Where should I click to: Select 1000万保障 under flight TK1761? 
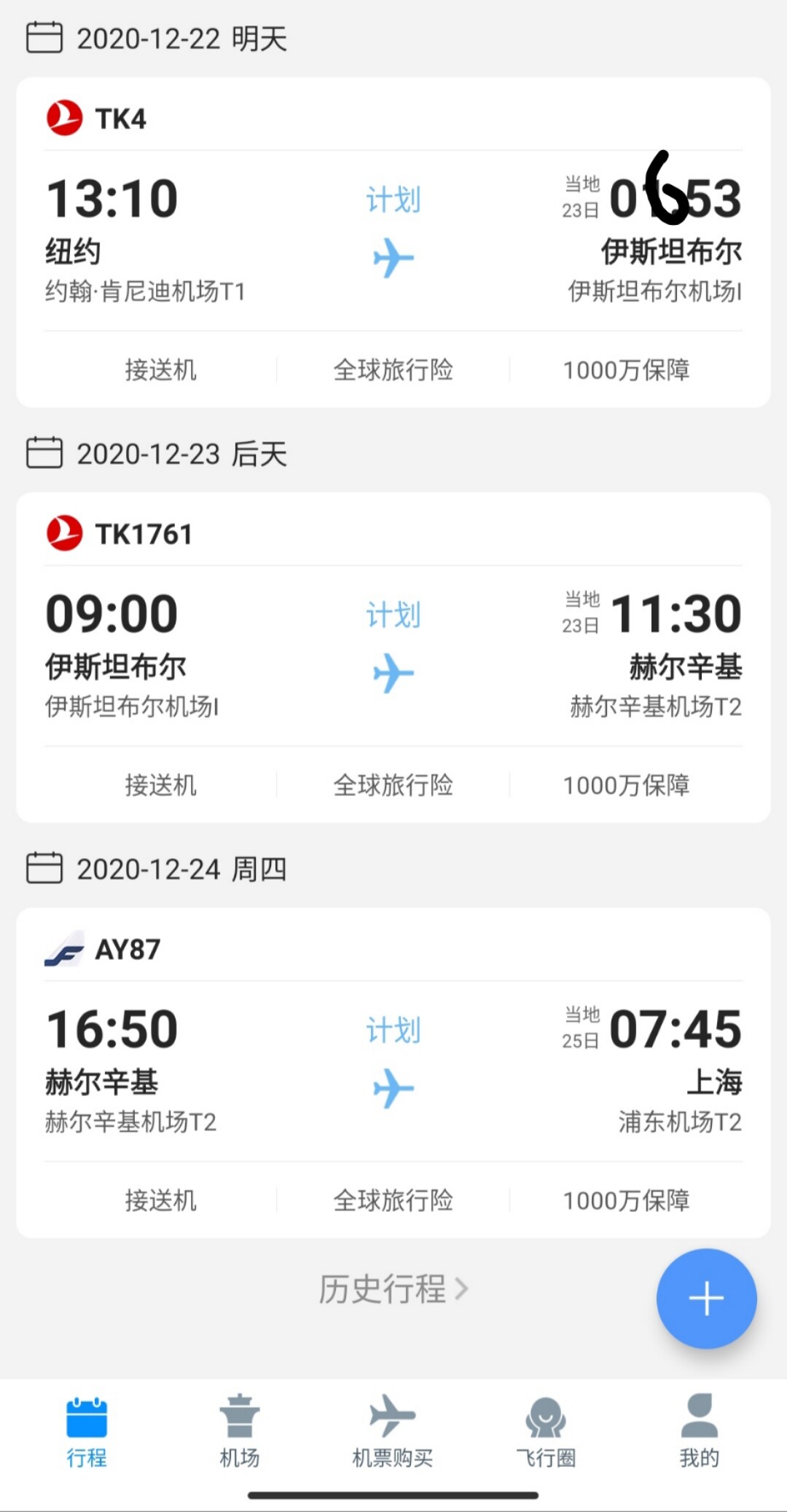(626, 785)
